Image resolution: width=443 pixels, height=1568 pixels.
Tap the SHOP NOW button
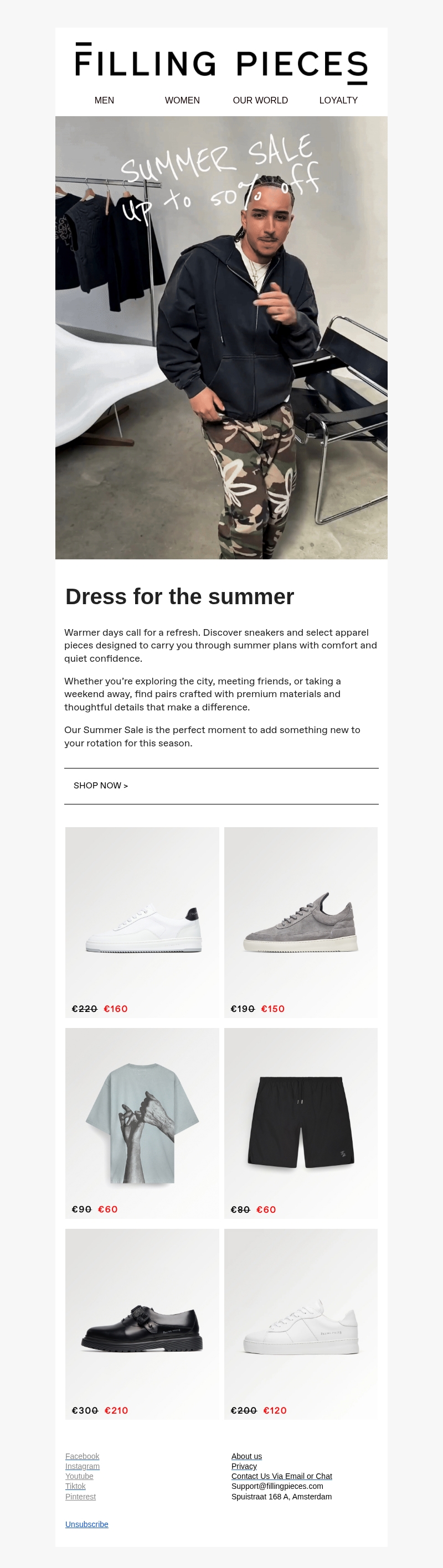click(101, 785)
